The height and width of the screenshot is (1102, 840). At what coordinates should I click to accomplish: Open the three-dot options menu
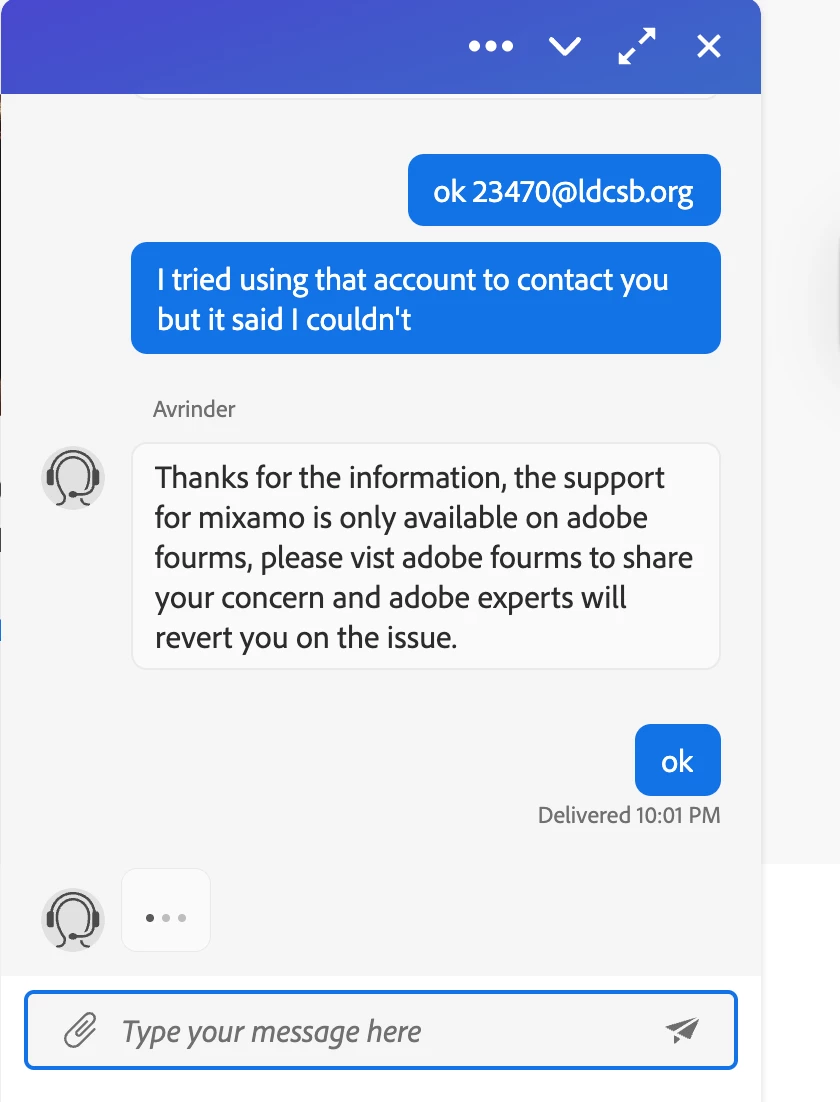pos(491,46)
